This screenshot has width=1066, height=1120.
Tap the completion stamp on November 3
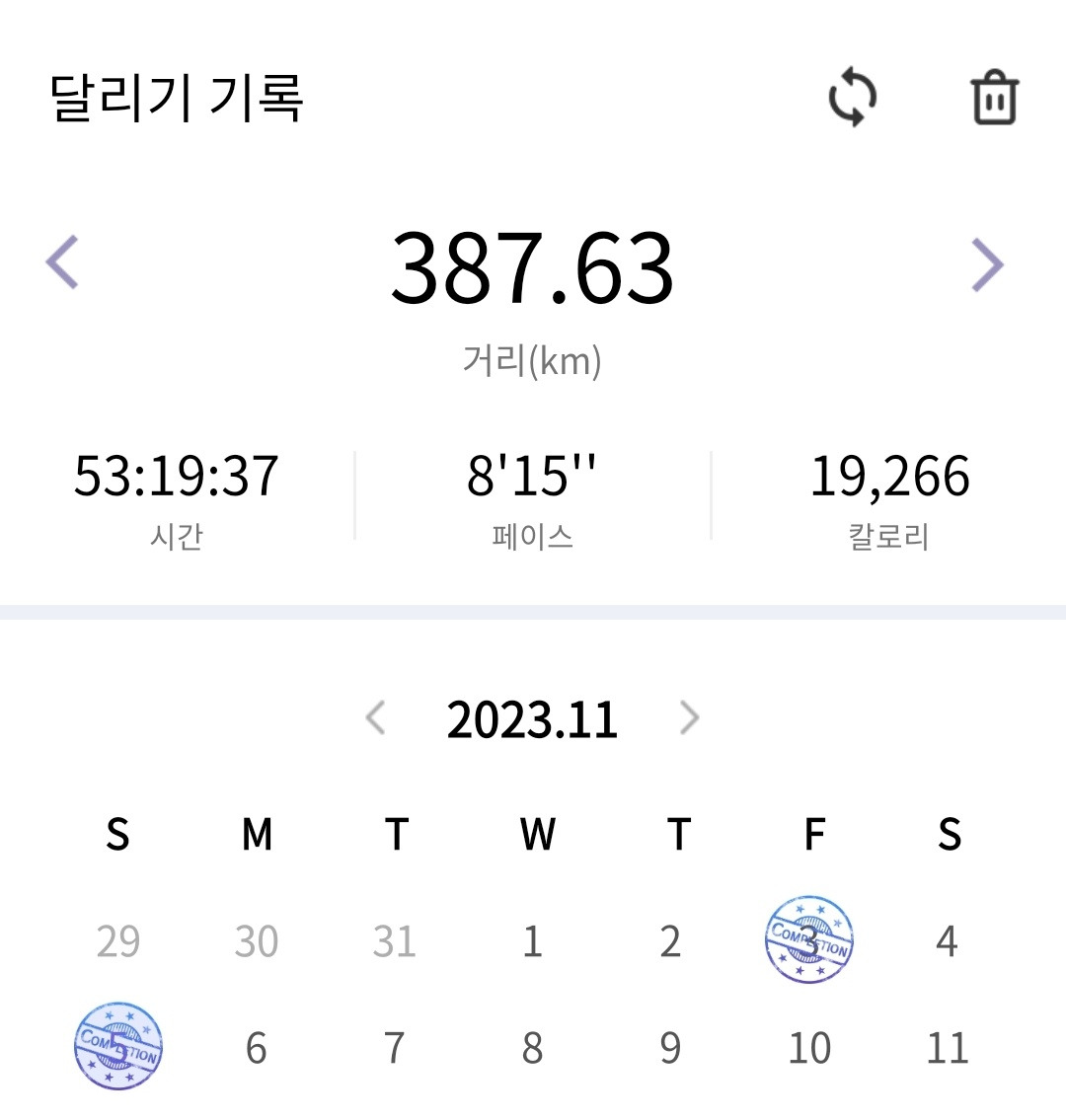point(809,939)
